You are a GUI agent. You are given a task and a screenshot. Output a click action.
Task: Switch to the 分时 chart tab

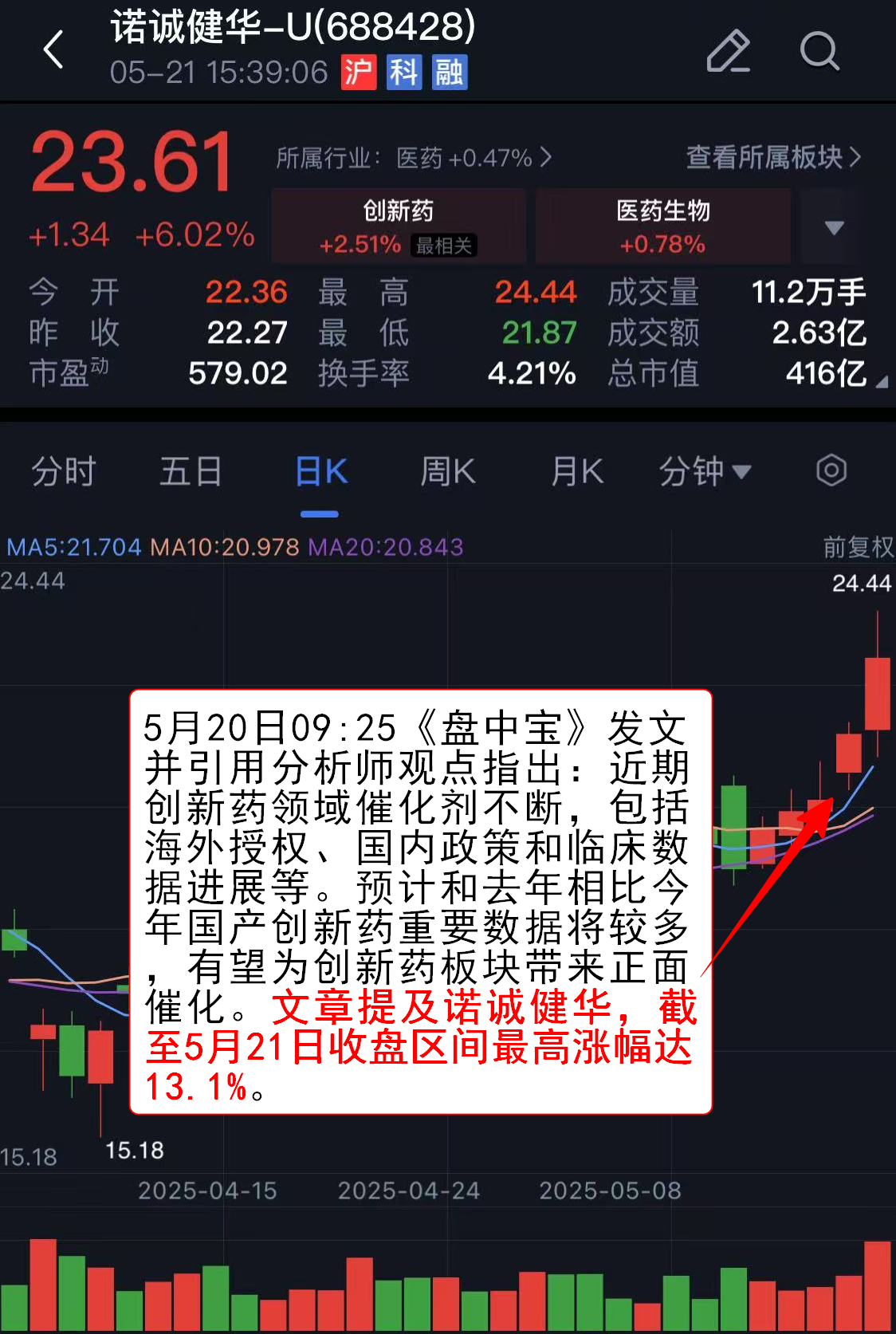63,471
